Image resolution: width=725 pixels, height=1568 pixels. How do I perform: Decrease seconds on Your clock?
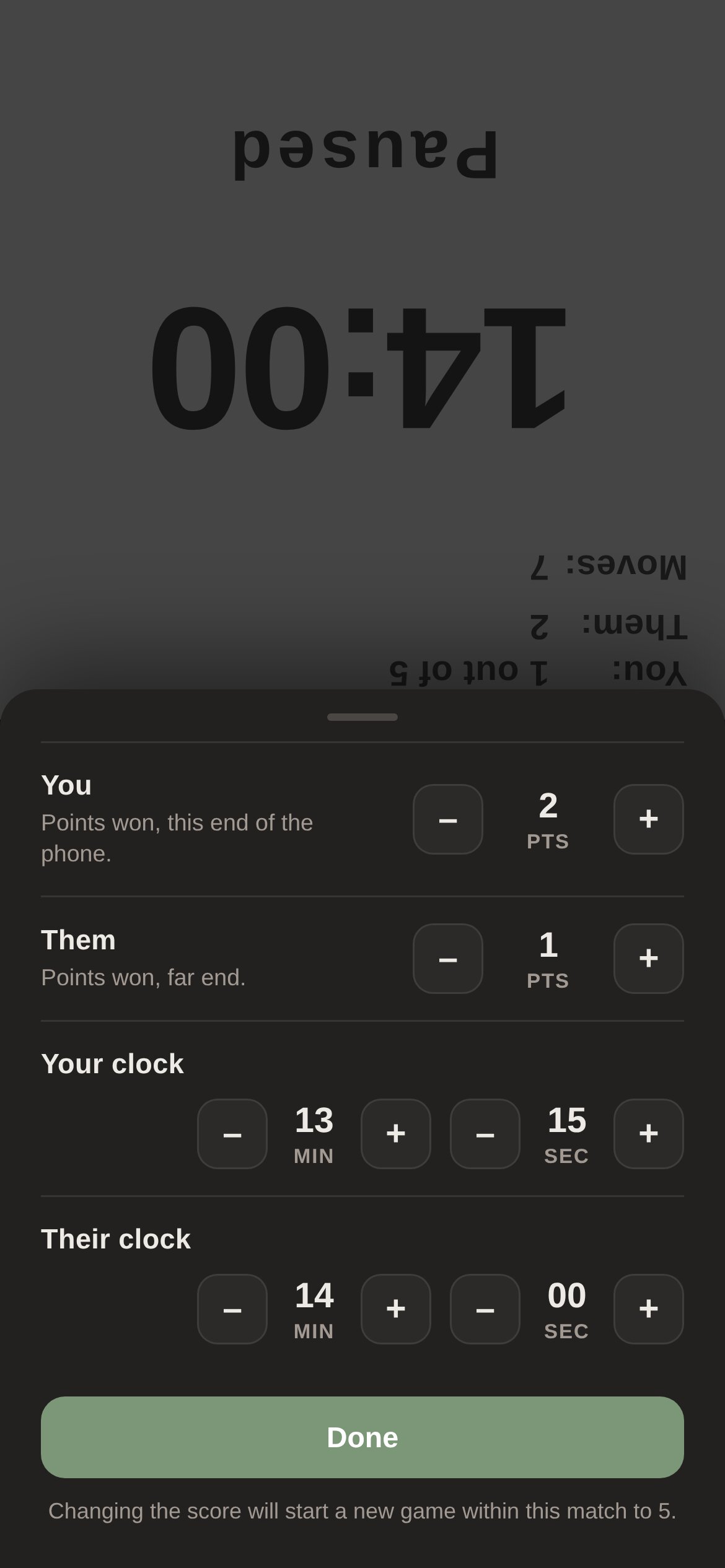485,1134
